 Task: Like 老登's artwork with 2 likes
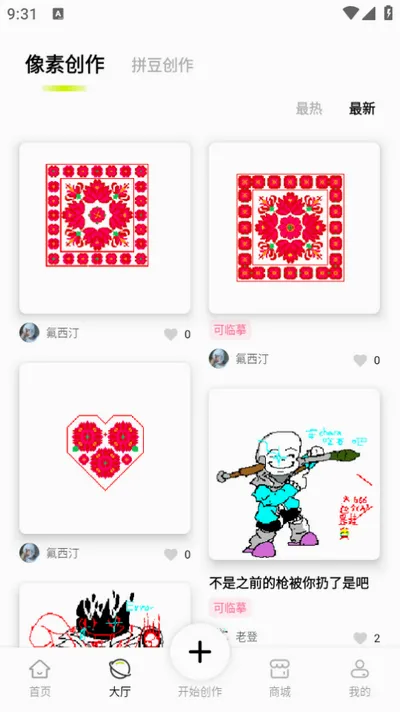coord(360,638)
